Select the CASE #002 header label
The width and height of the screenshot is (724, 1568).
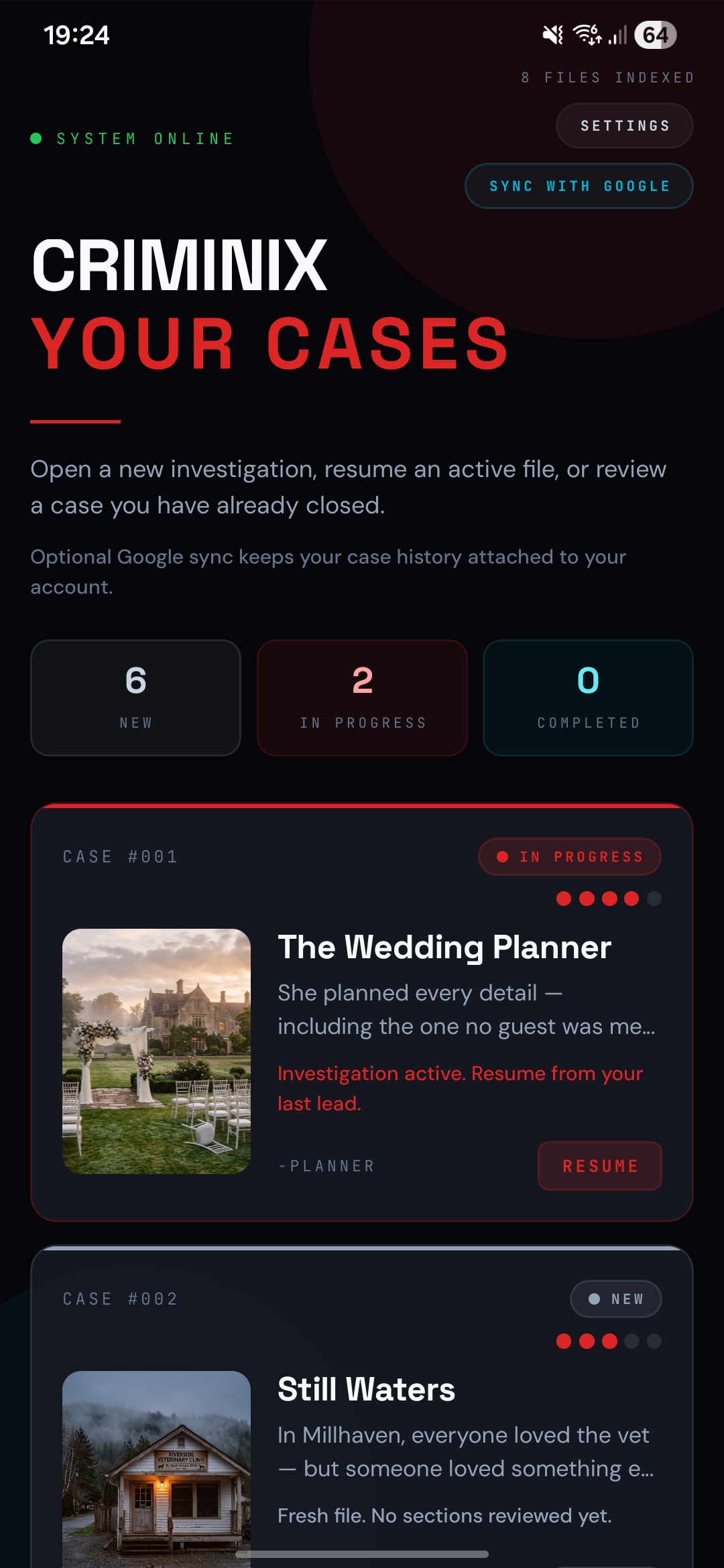coord(119,1298)
